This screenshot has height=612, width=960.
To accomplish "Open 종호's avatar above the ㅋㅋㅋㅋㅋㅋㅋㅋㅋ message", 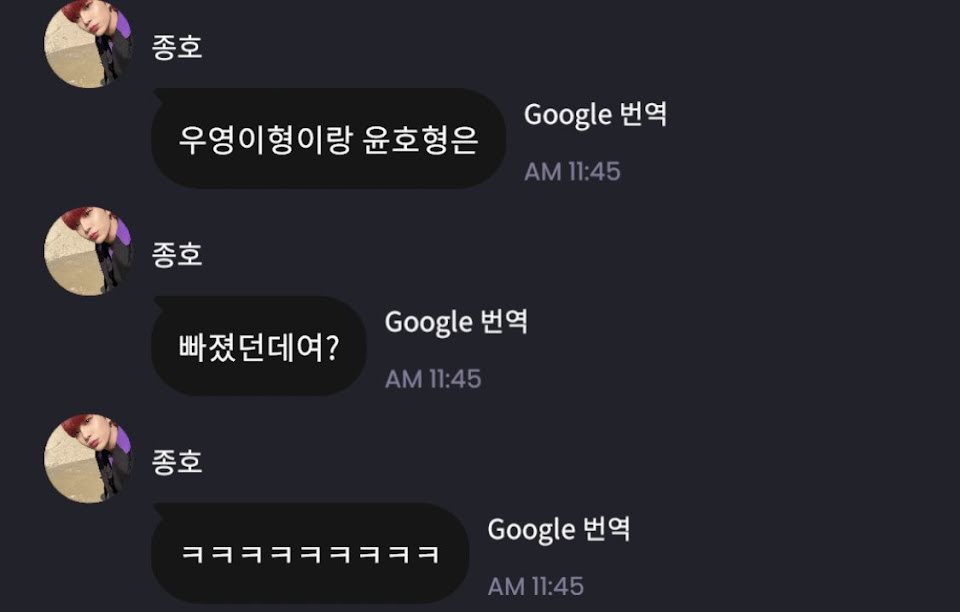I will [89, 458].
